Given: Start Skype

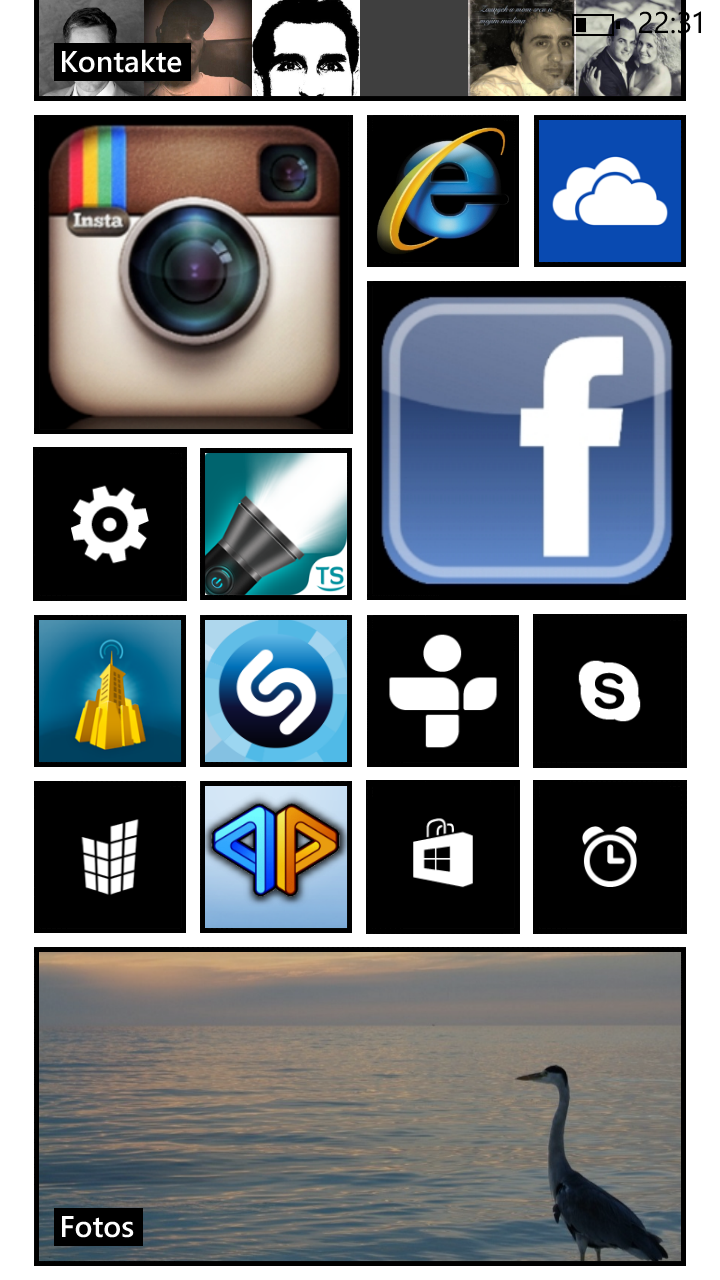Looking at the screenshot, I should [610, 690].
